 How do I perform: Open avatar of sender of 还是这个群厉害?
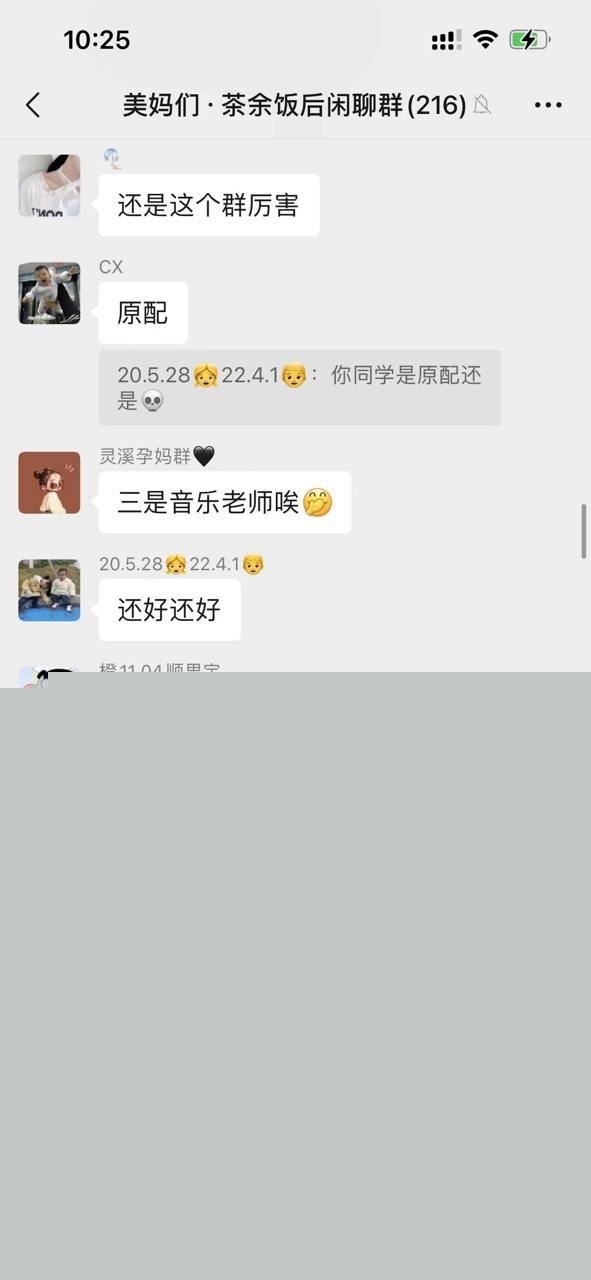pyautogui.click(x=49, y=185)
